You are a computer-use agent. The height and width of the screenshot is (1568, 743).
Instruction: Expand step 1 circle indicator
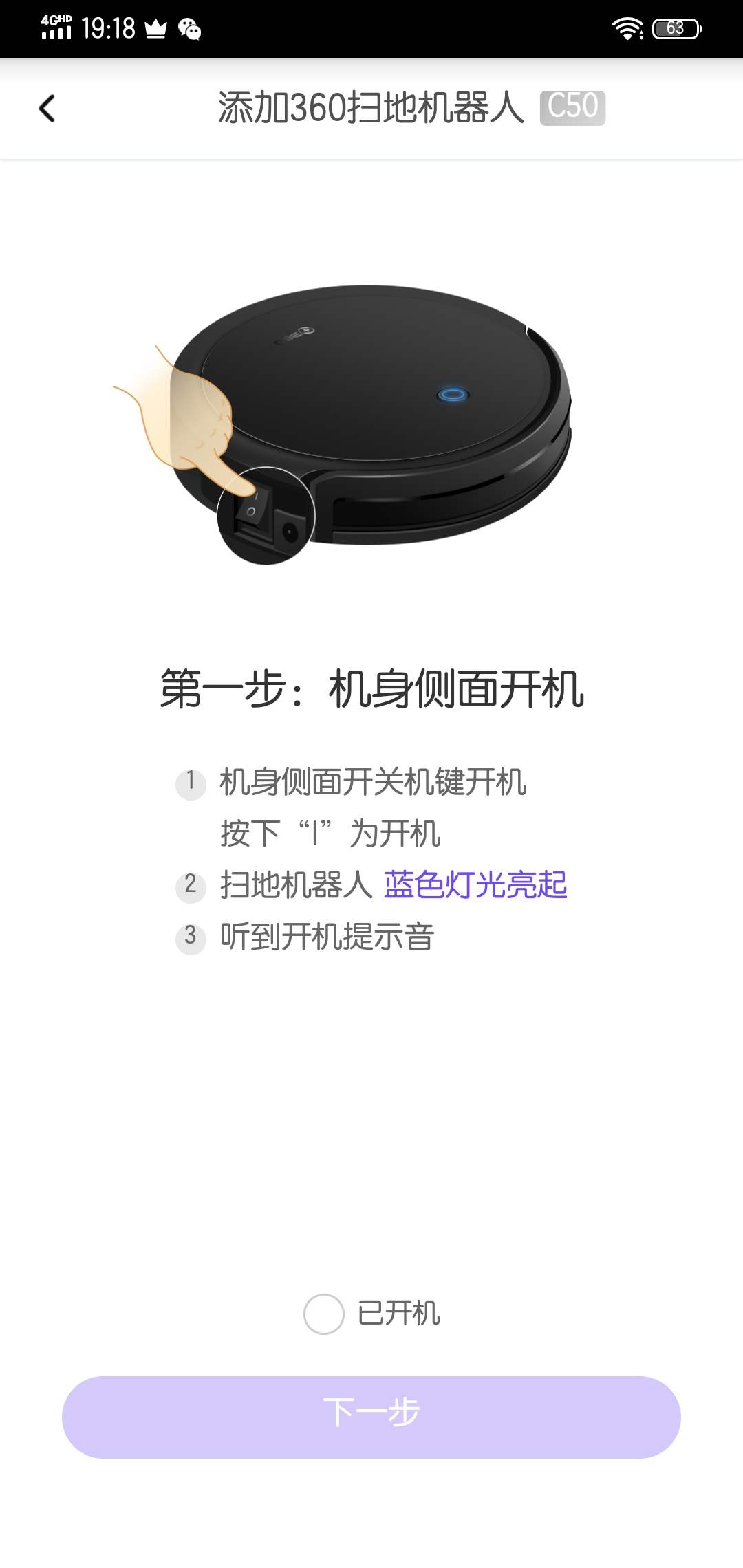pos(191,784)
